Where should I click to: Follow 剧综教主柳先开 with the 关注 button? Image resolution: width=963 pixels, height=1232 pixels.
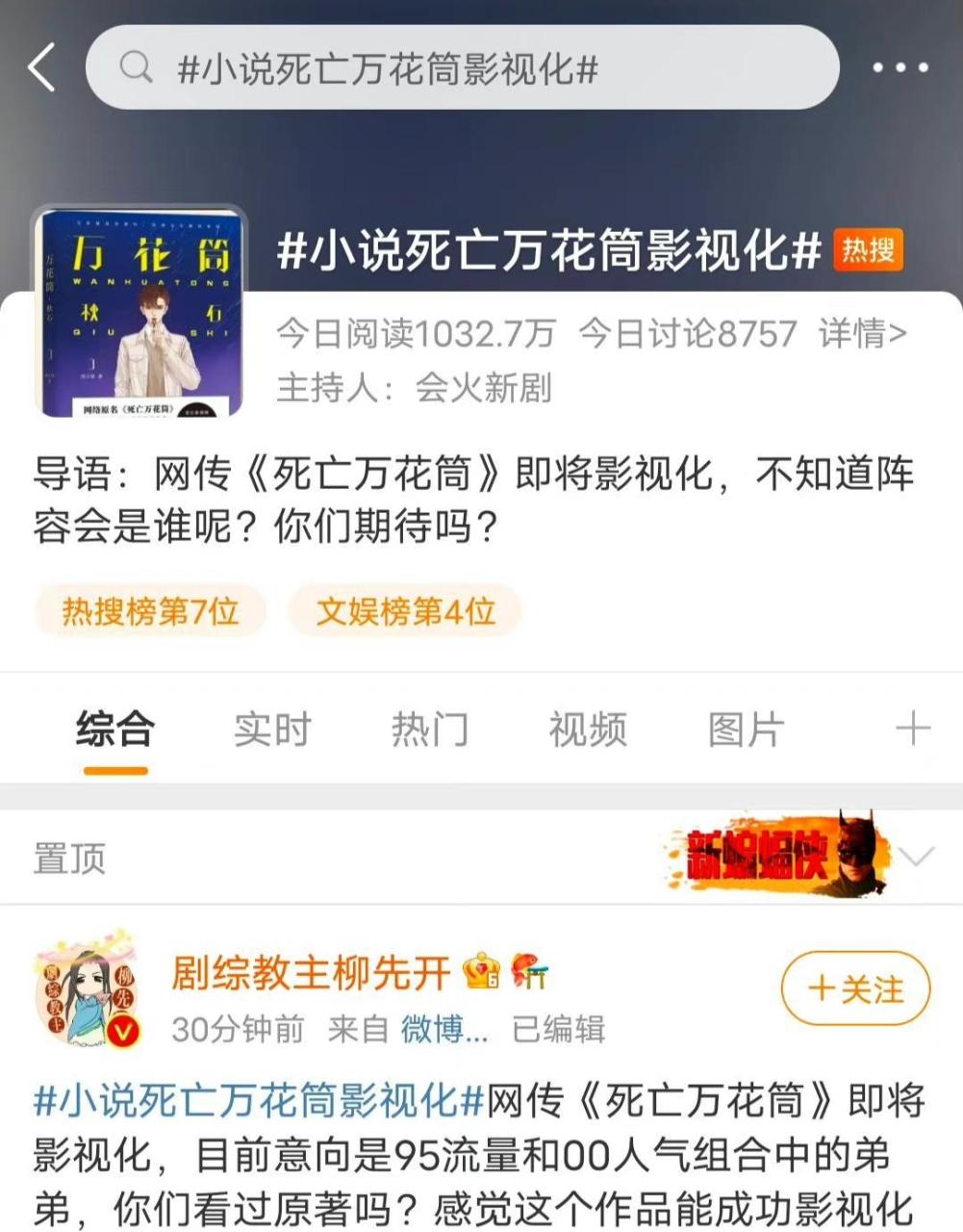tap(855, 988)
